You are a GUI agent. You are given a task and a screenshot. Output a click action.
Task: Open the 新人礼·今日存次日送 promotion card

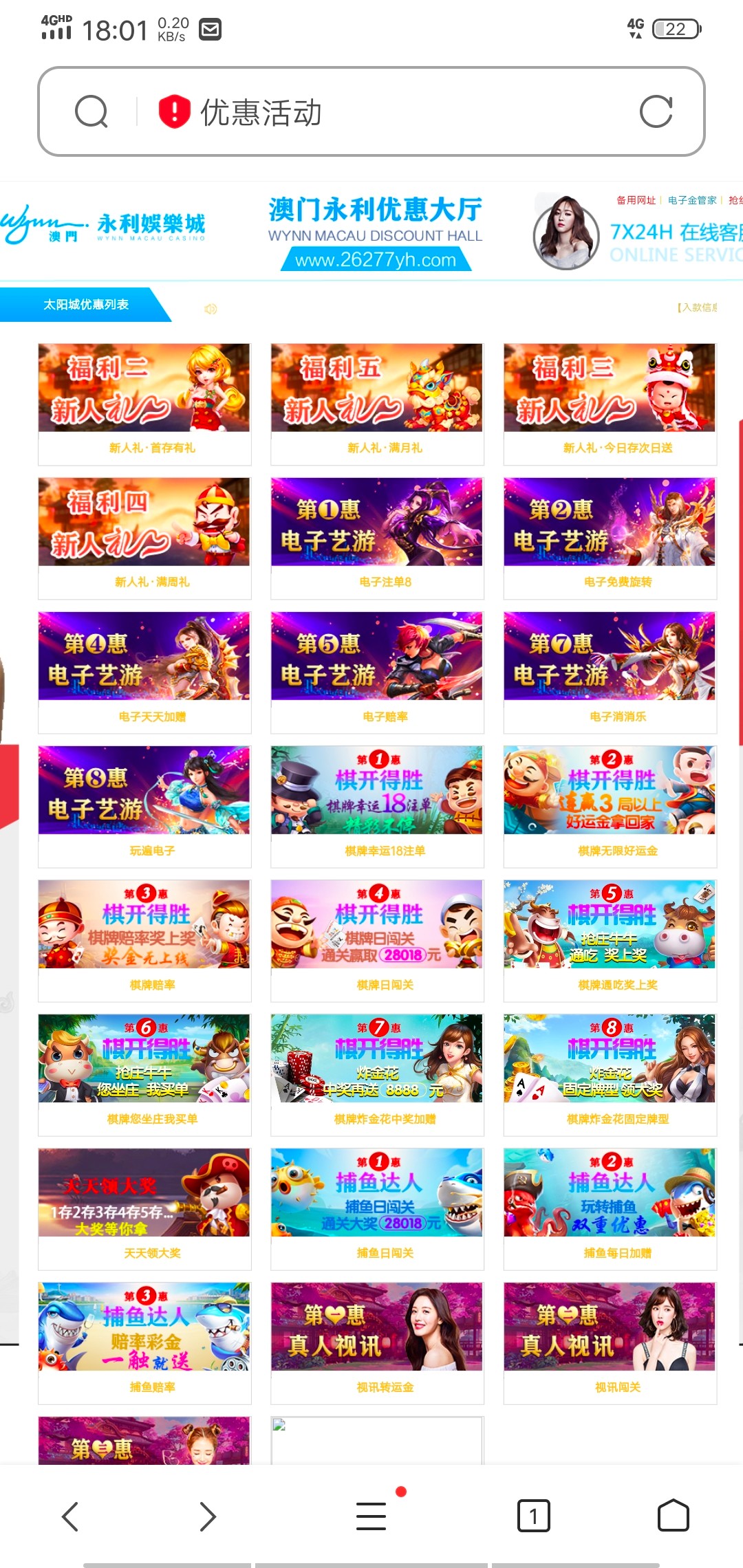[610, 404]
